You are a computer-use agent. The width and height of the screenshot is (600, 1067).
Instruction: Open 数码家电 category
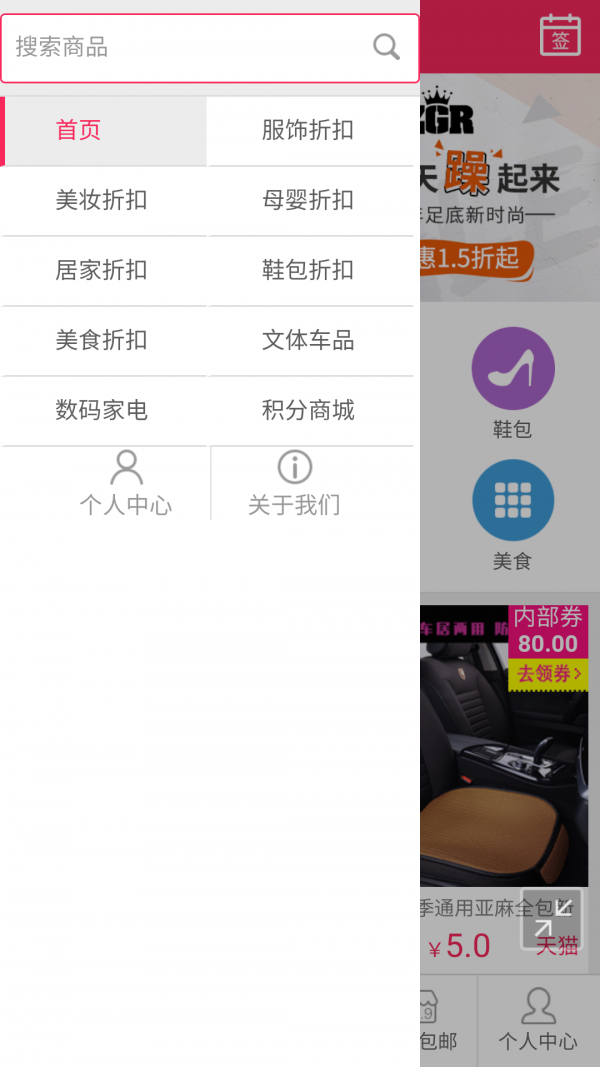tap(102, 410)
